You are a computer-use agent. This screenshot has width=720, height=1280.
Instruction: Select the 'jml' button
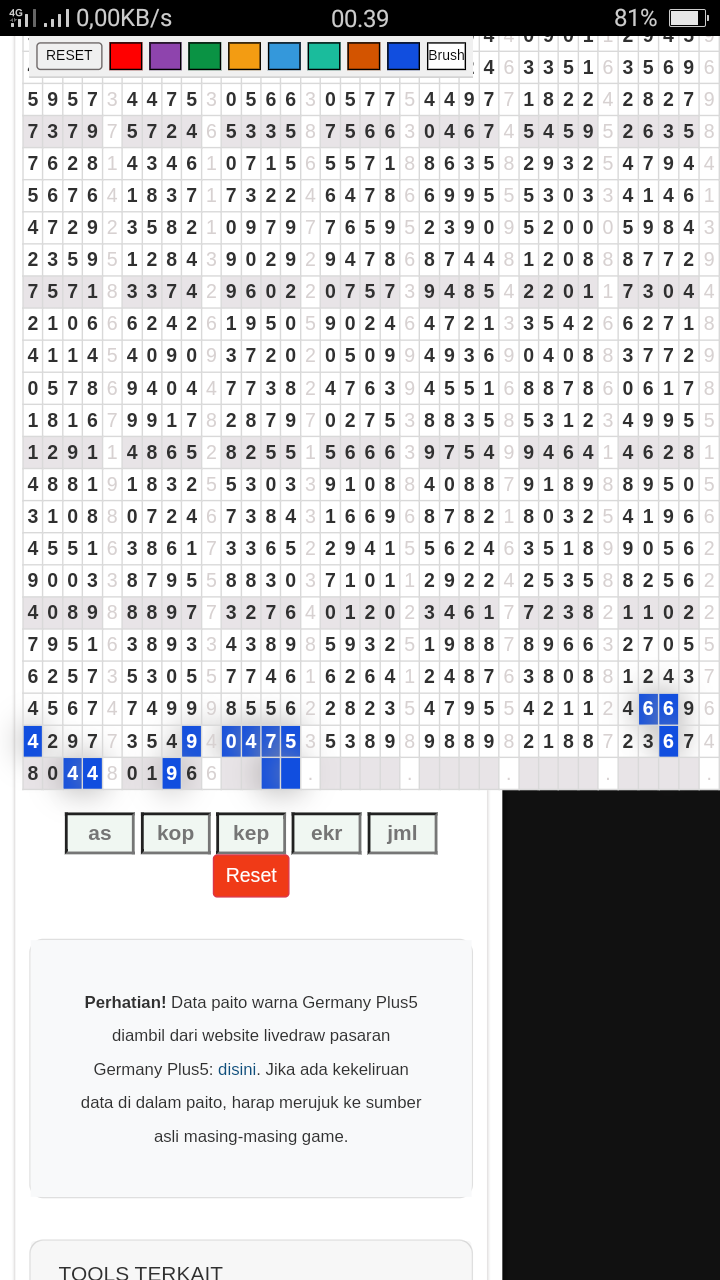coord(402,833)
